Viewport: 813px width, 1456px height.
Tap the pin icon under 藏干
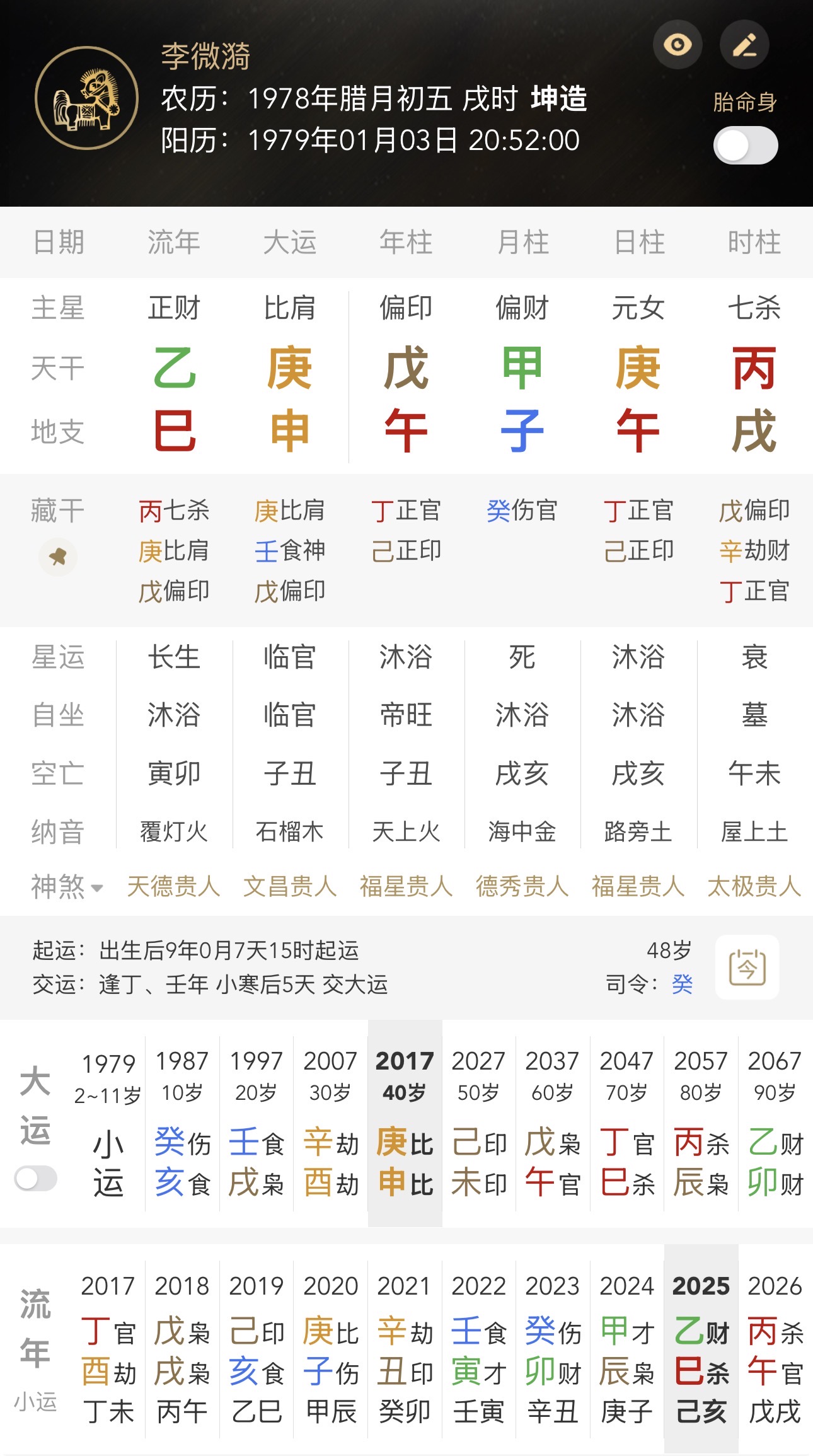(x=58, y=557)
